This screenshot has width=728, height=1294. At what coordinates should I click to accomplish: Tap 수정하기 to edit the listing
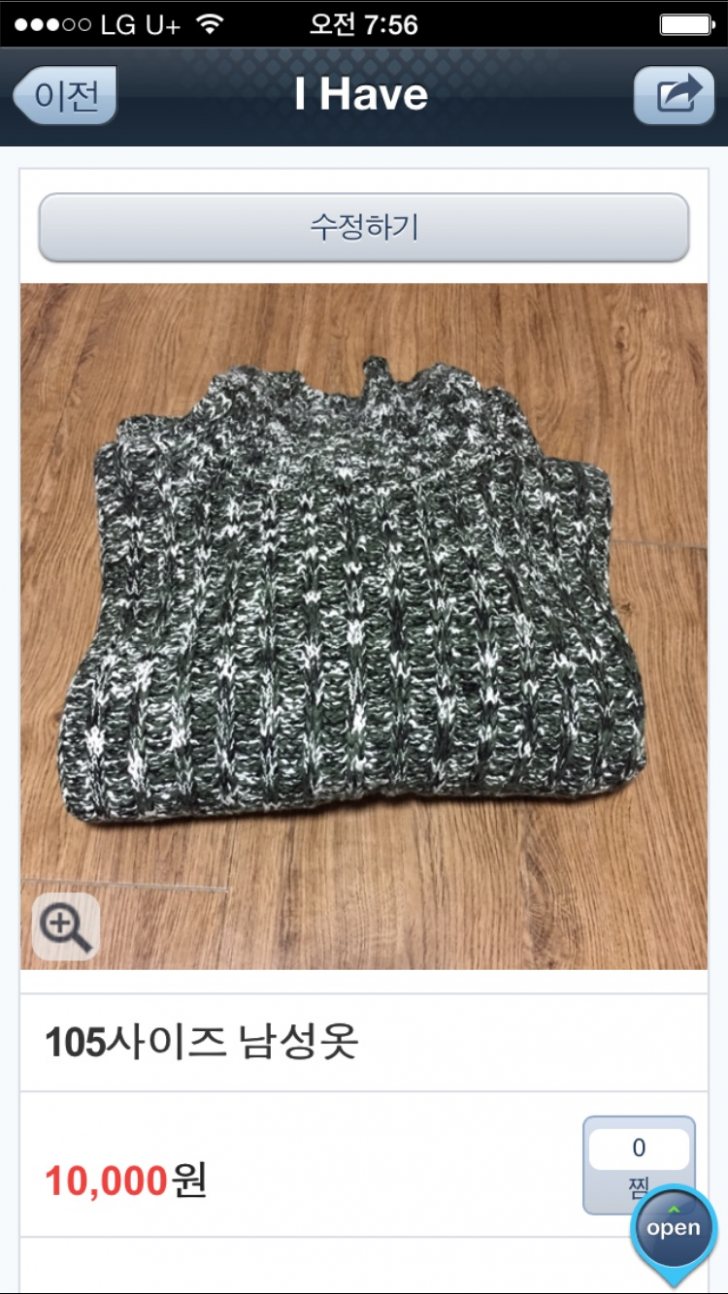pos(364,227)
